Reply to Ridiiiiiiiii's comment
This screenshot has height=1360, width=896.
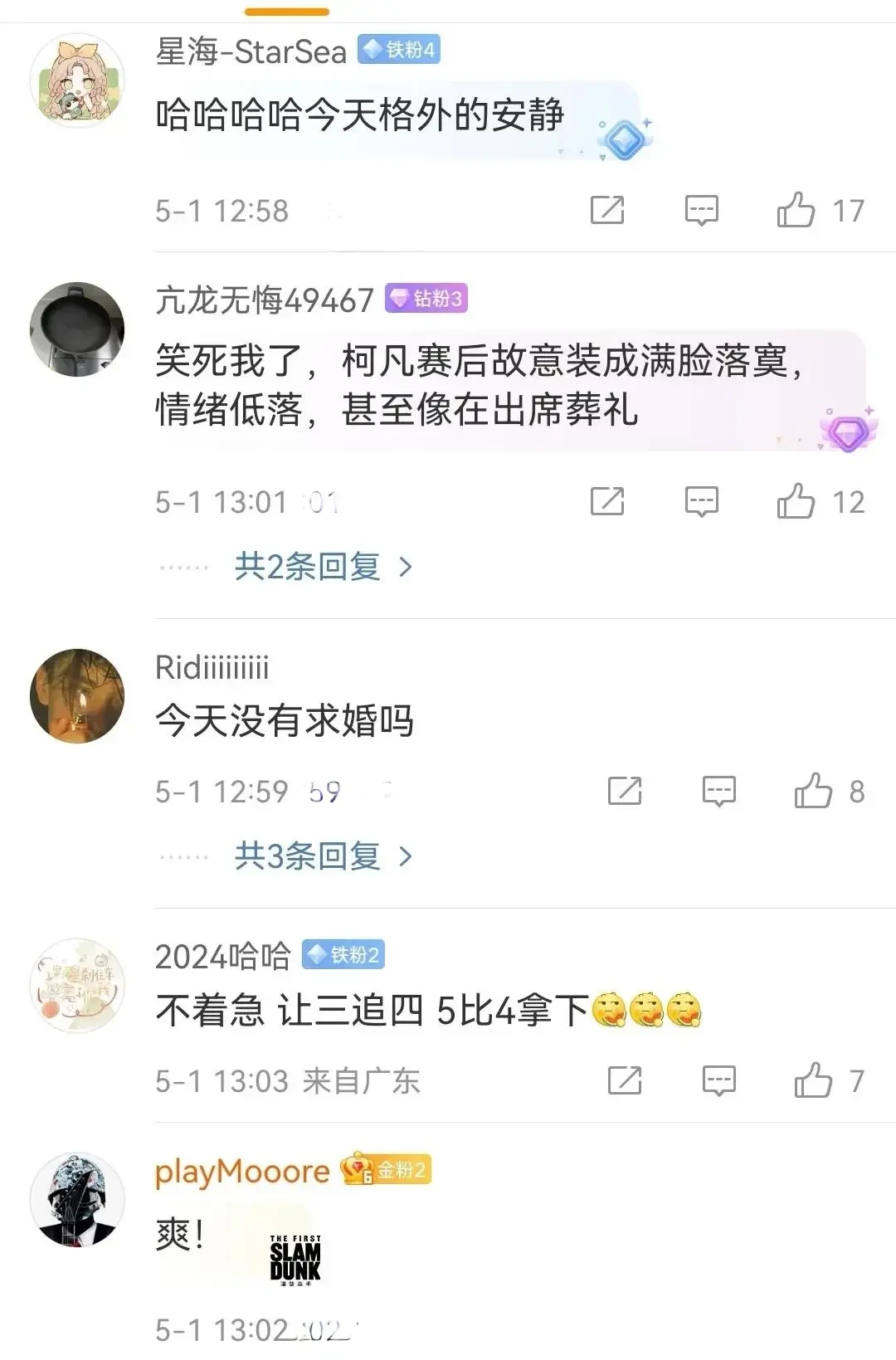pos(718,791)
